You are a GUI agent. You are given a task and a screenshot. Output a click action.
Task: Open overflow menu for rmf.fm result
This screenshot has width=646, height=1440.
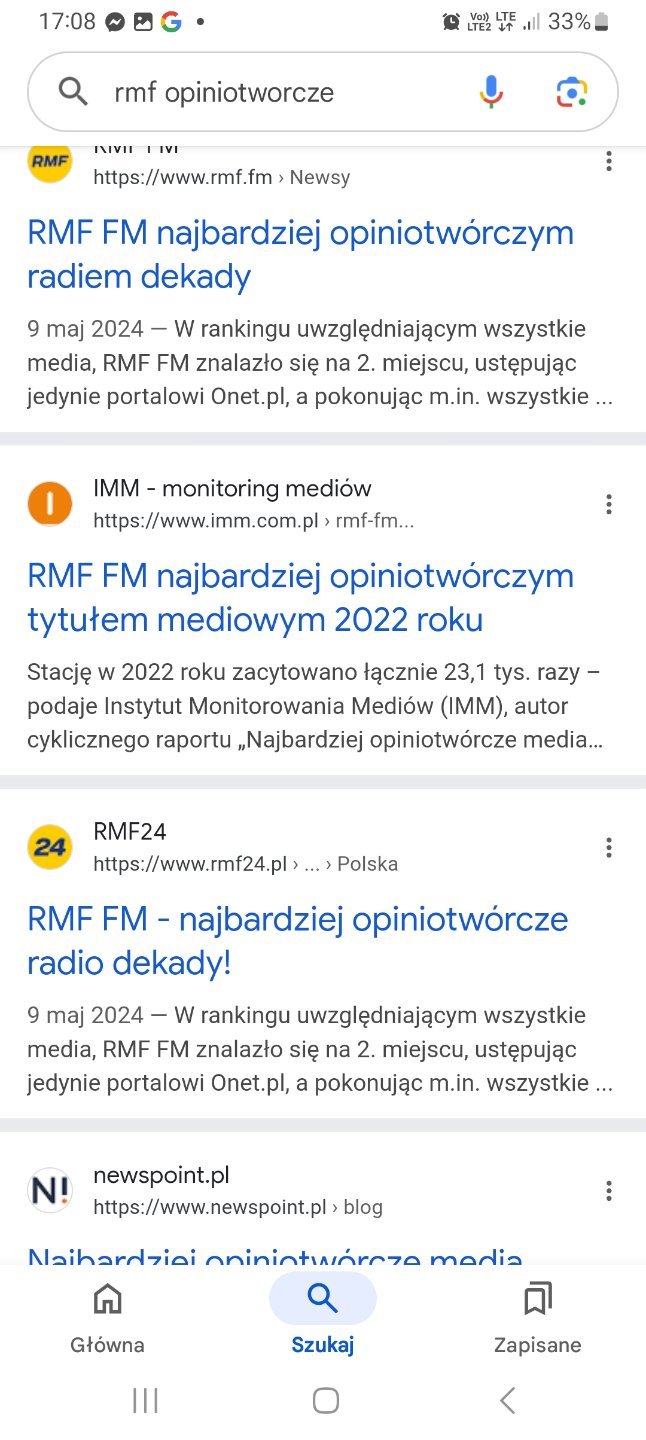click(x=608, y=162)
